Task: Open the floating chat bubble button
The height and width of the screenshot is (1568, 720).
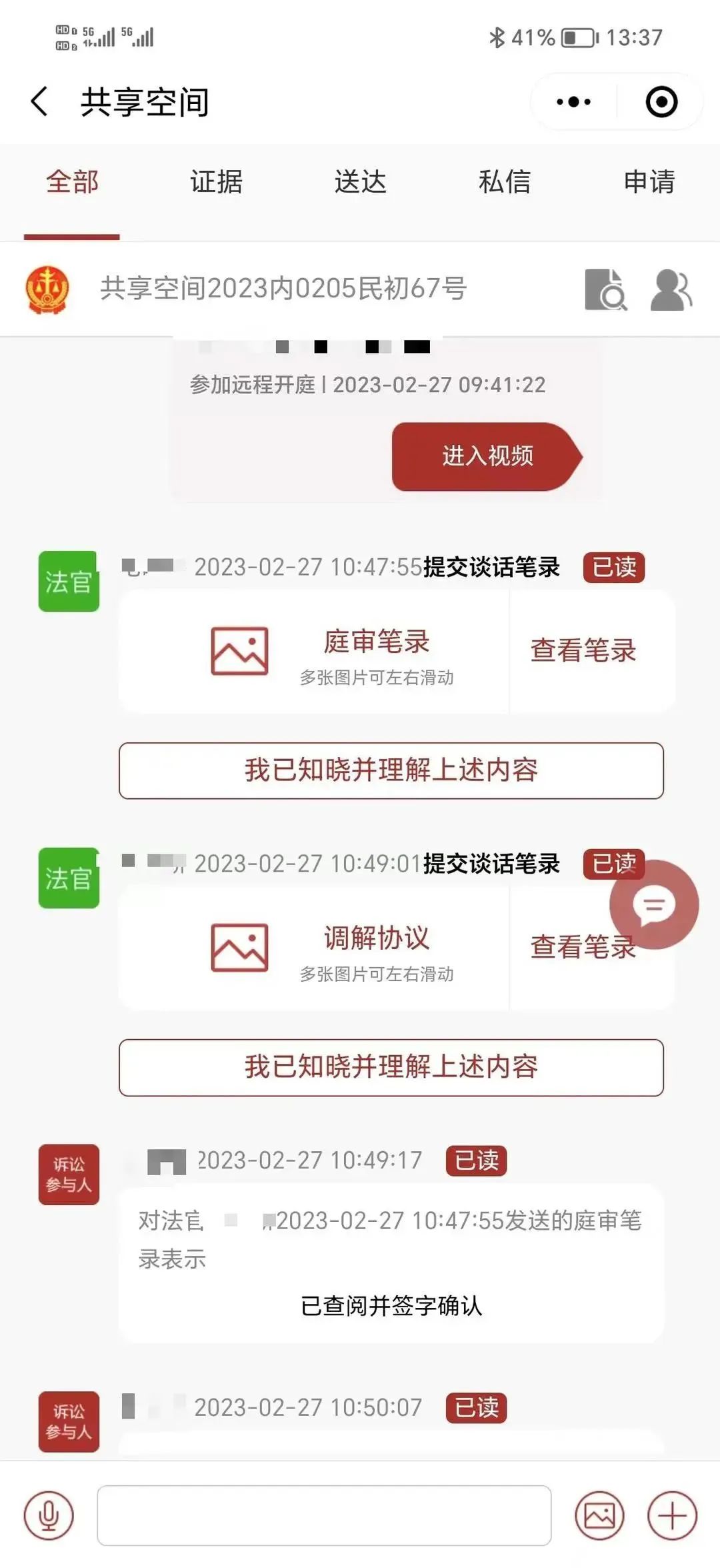Action: (x=653, y=904)
